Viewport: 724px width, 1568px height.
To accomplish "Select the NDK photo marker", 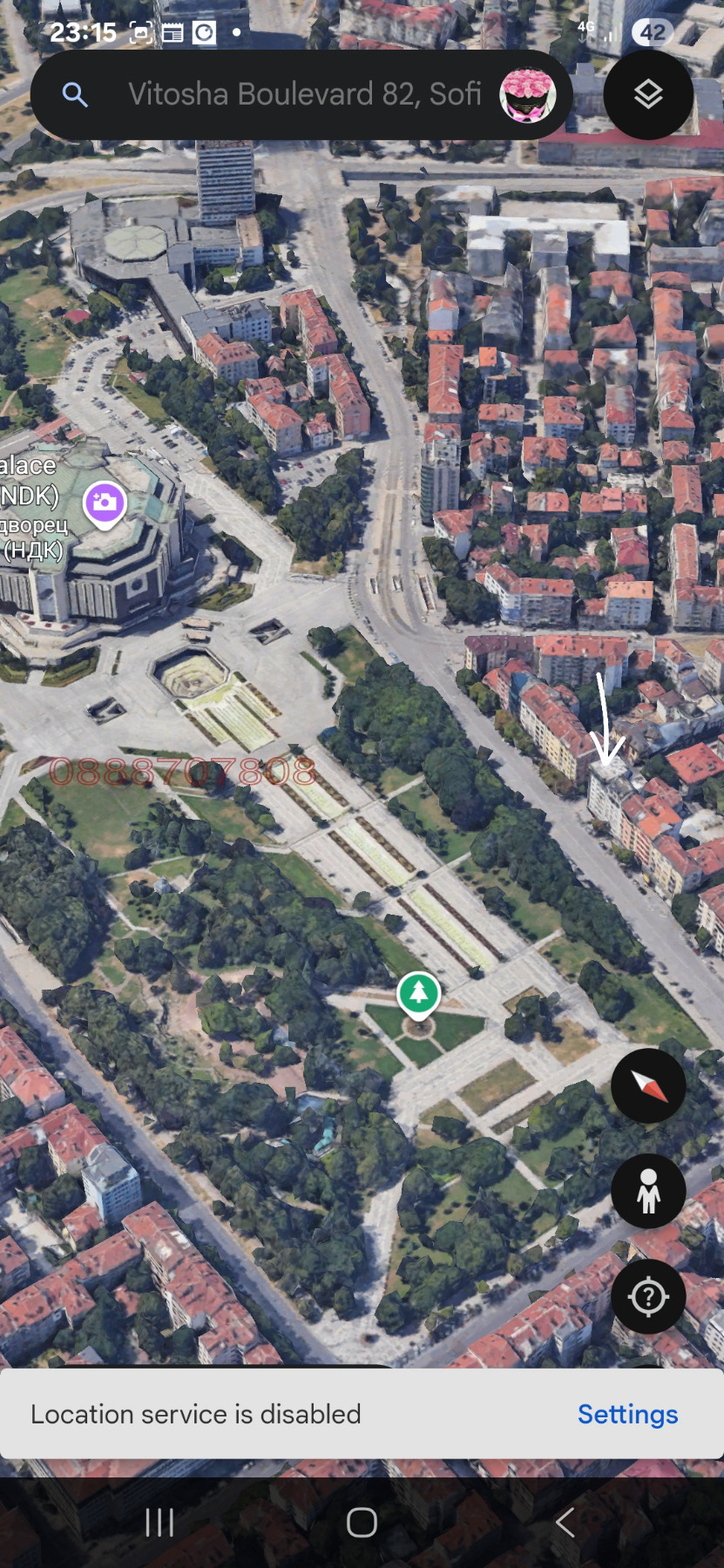I will 105,504.
